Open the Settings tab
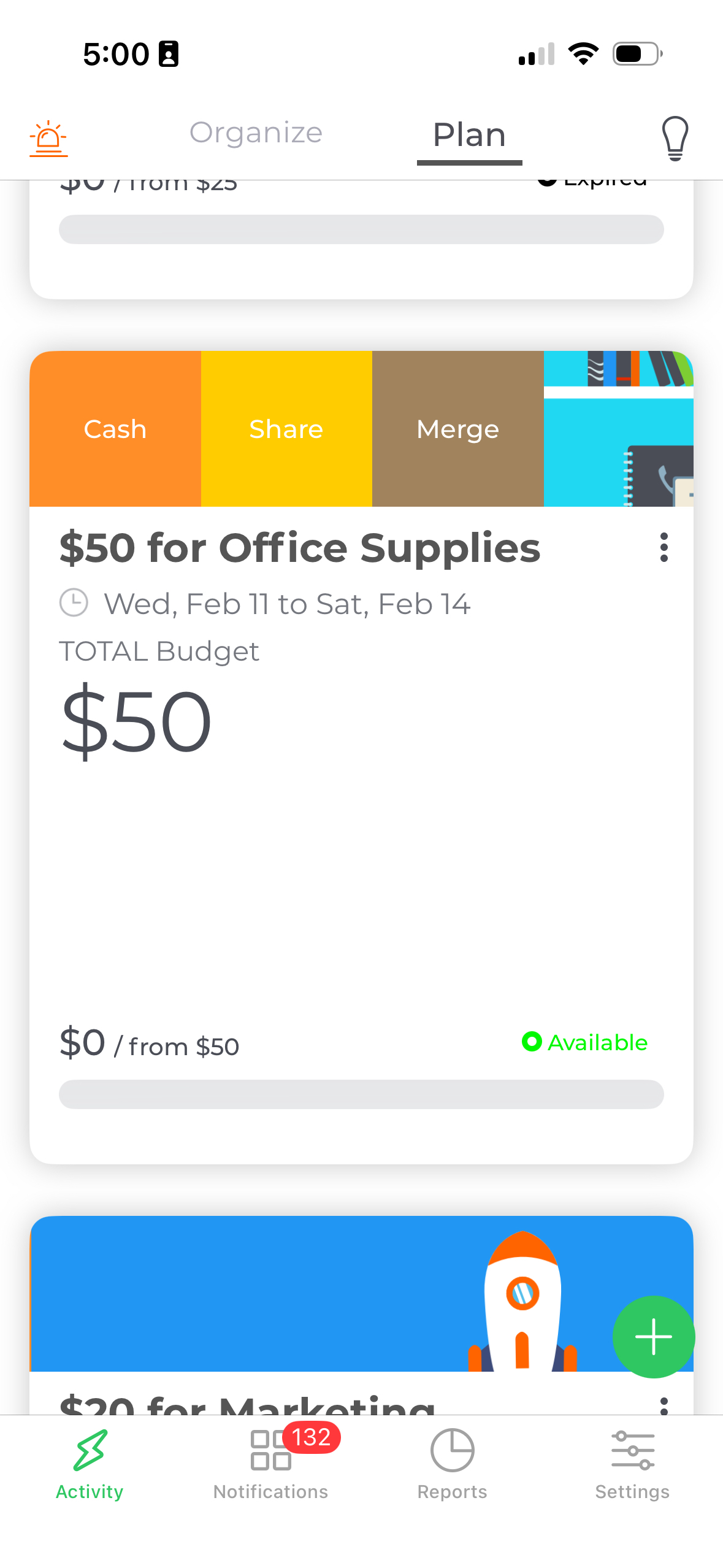The width and height of the screenshot is (723, 1568). [632, 1464]
